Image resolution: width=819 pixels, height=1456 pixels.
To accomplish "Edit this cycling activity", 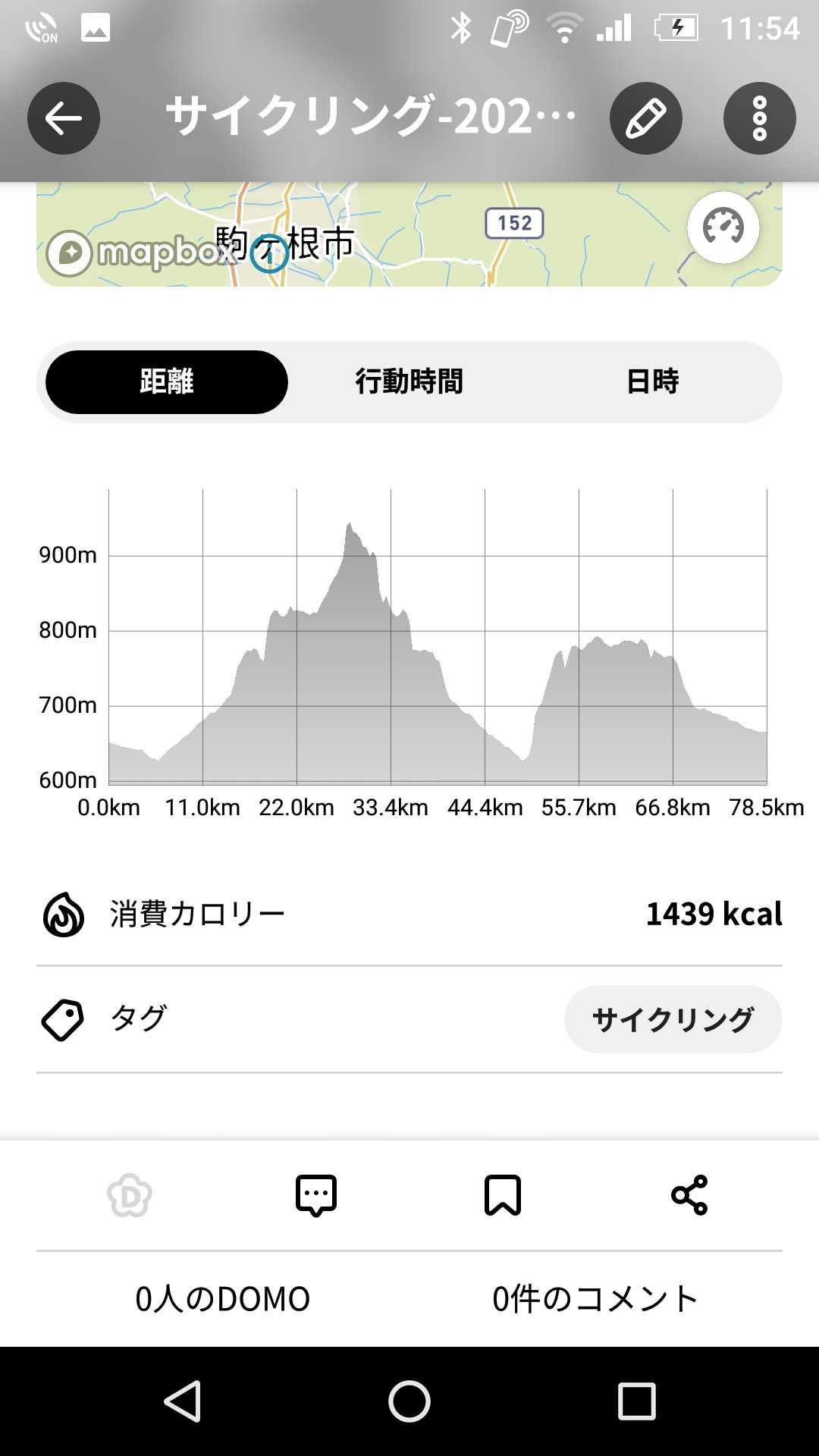I will coord(645,118).
